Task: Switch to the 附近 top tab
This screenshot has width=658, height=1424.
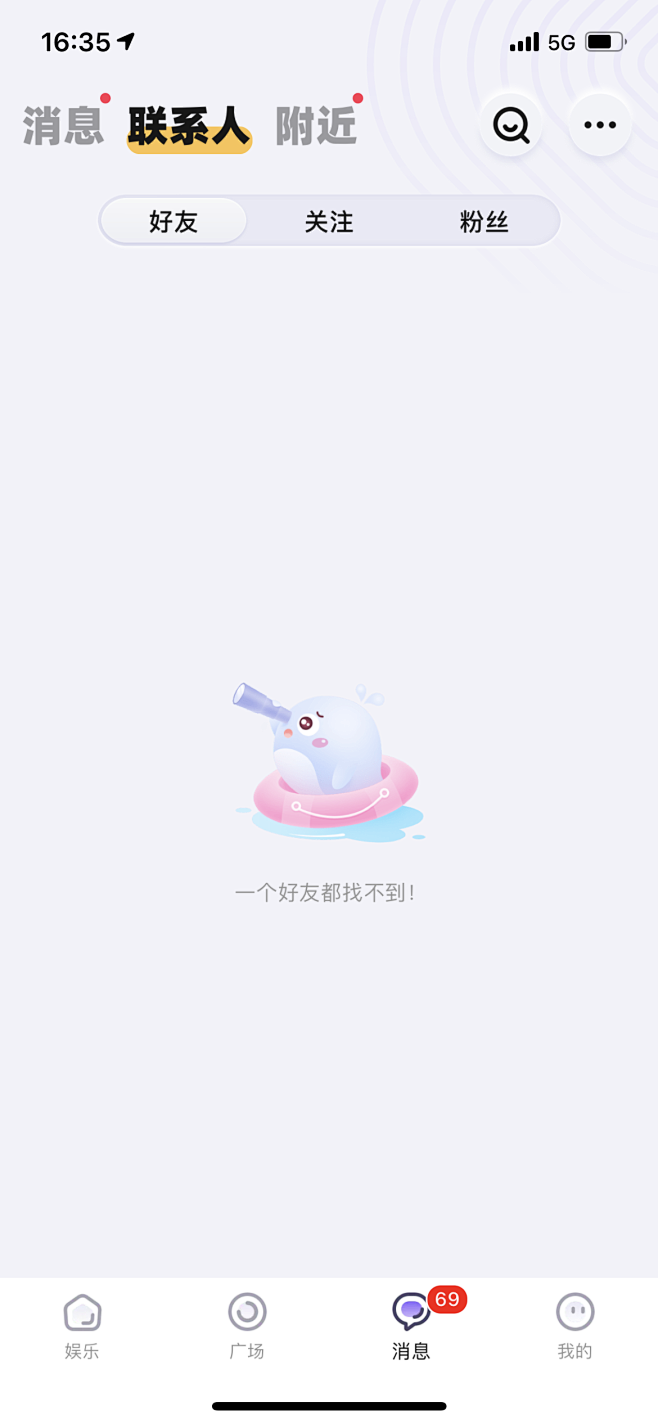Action: (x=316, y=127)
